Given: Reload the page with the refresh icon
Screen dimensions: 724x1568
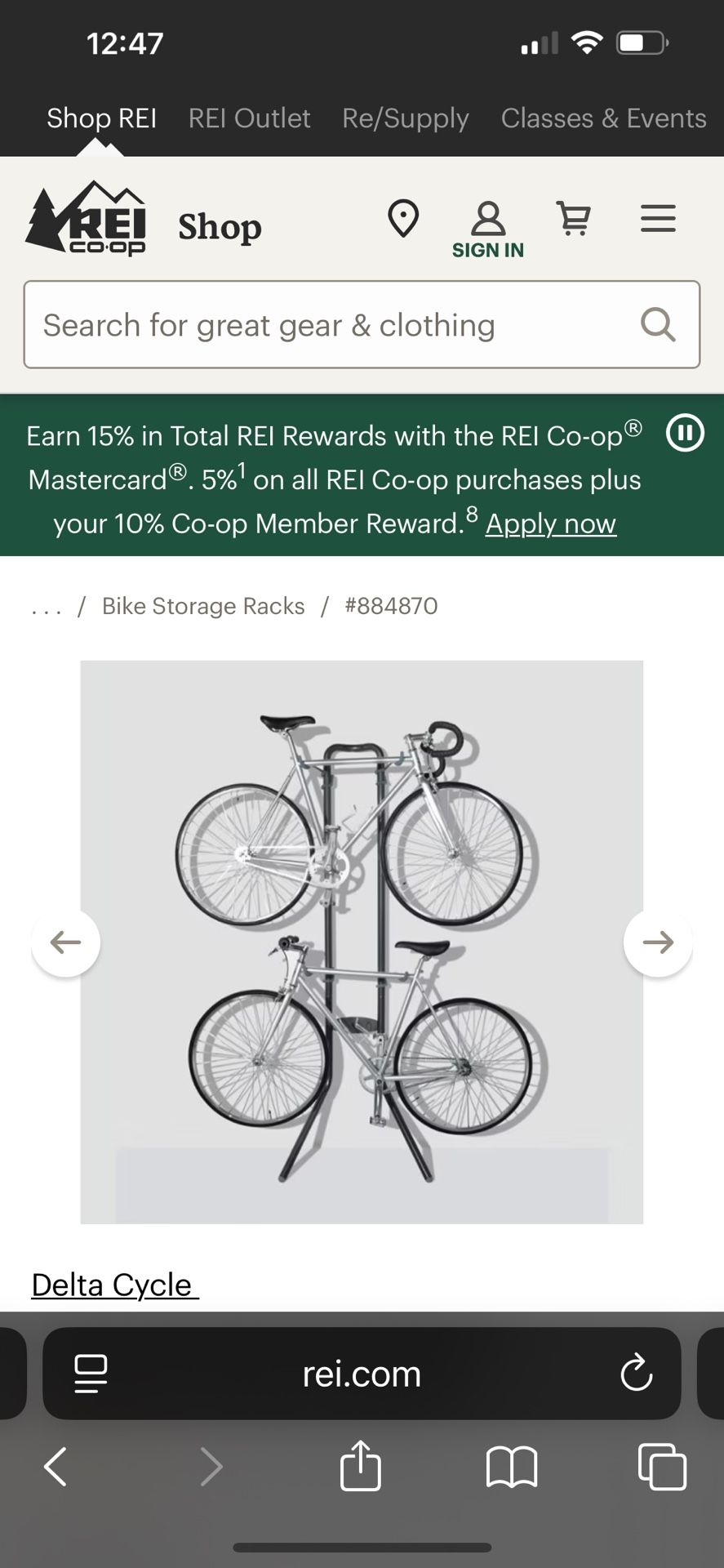Looking at the screenshot, I should pos(636,1373).
